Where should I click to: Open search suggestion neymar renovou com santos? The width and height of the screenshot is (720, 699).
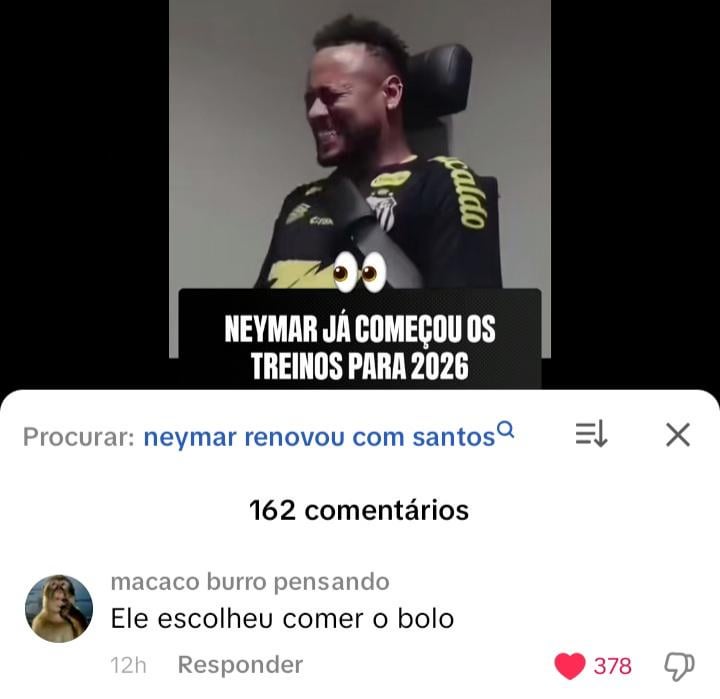click(320, 437)
